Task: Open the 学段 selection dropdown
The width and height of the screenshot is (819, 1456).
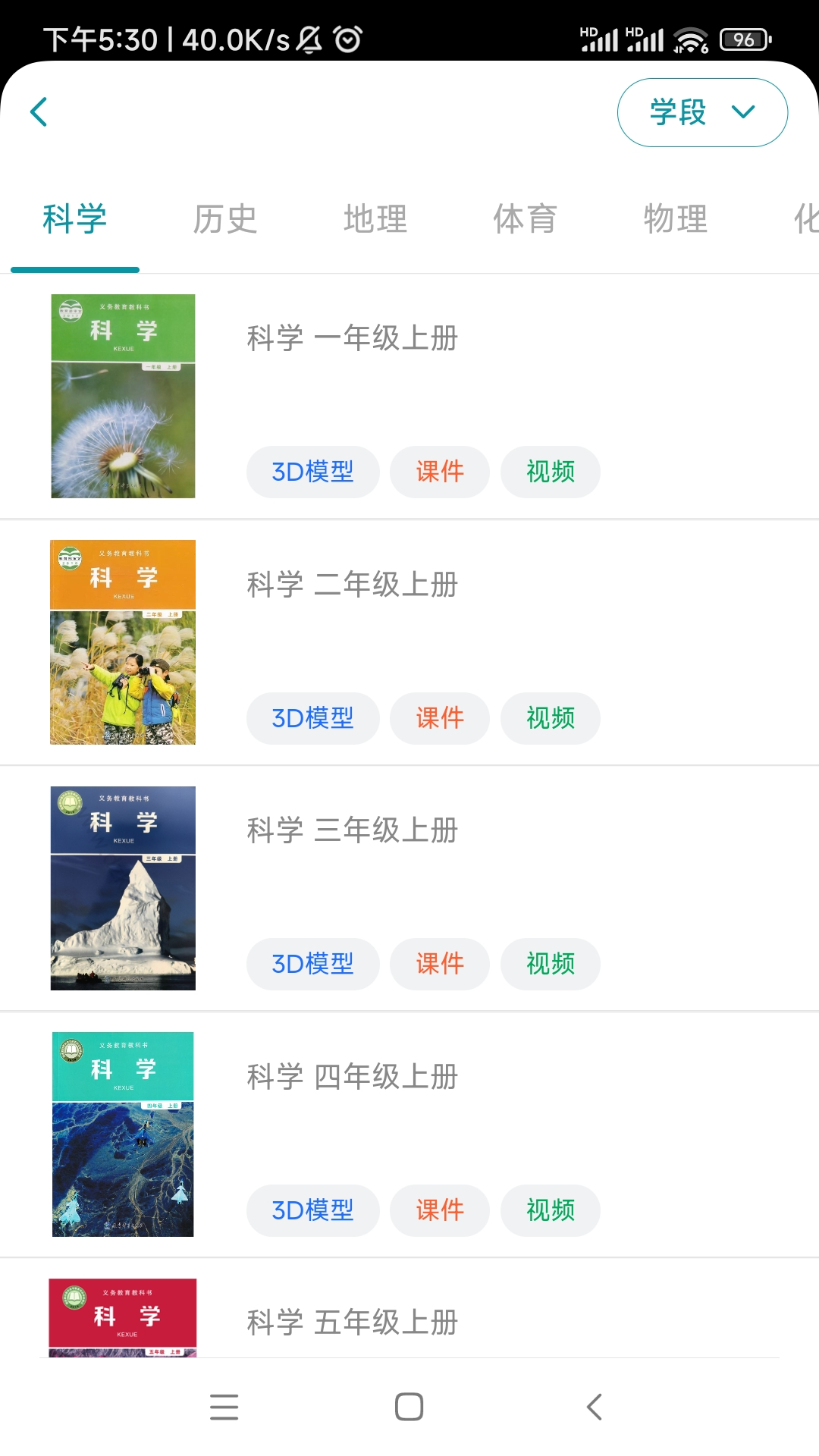Action: (x=678, y=111)
